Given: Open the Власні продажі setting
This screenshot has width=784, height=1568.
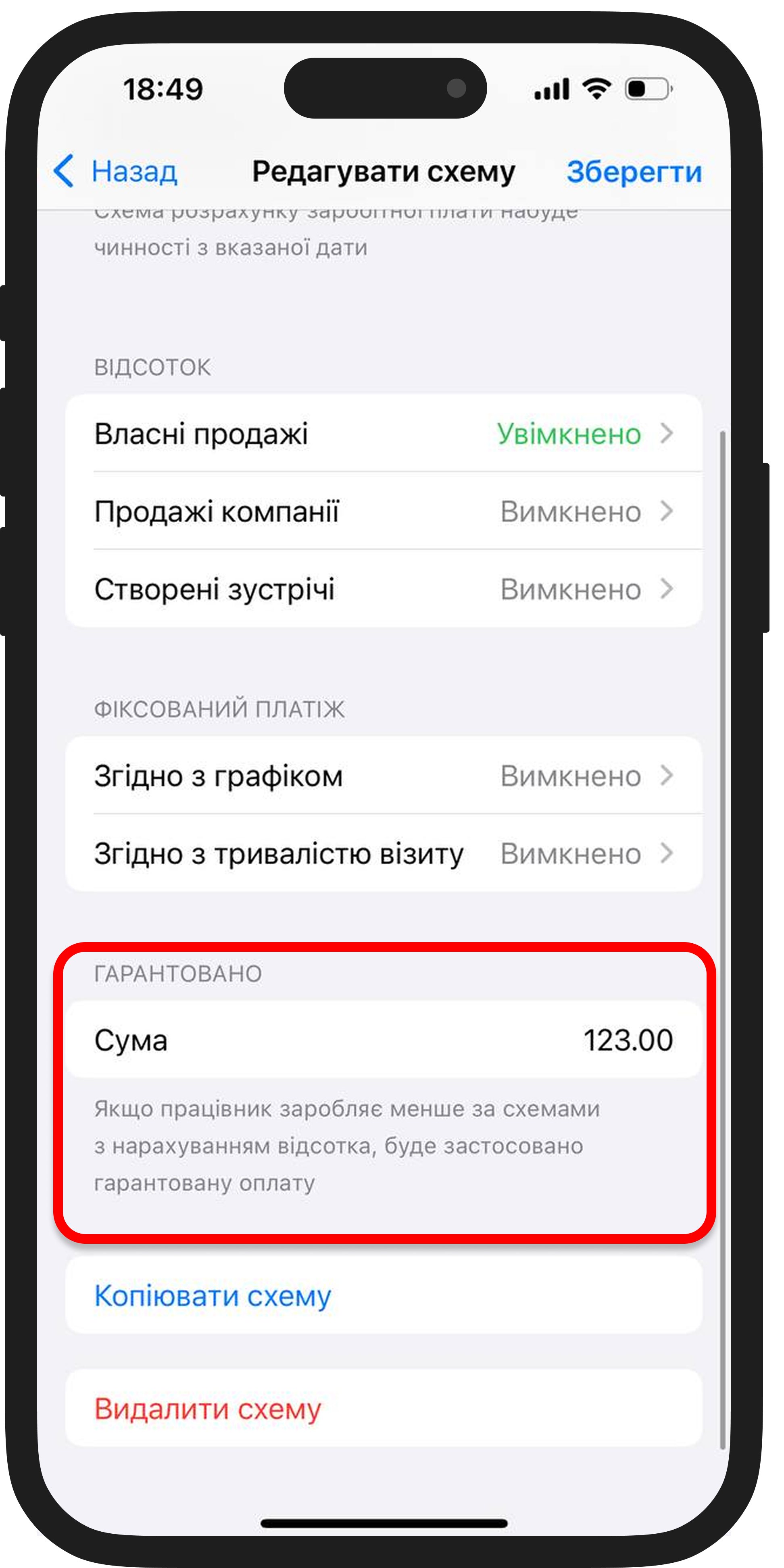Looking at the screenshot, I should [x=384, y=434].
